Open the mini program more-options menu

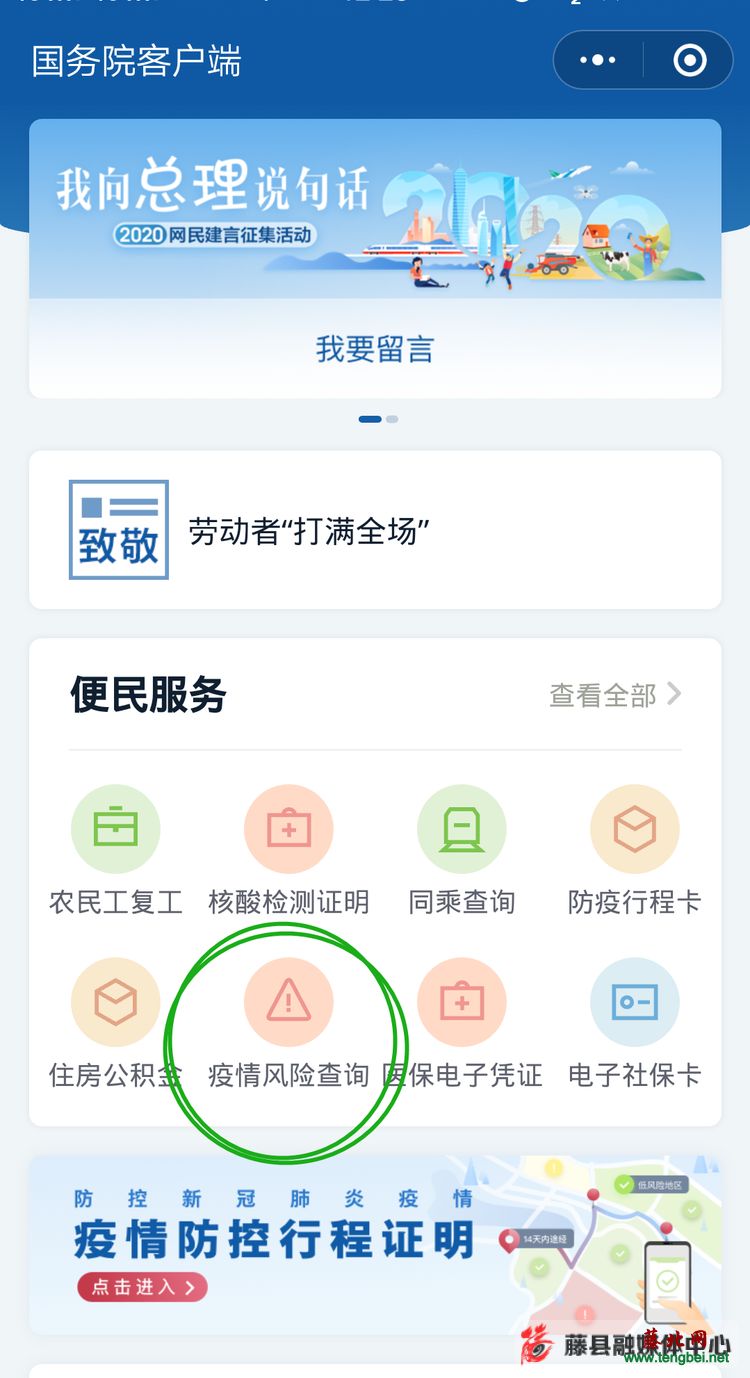click(598, 61)
